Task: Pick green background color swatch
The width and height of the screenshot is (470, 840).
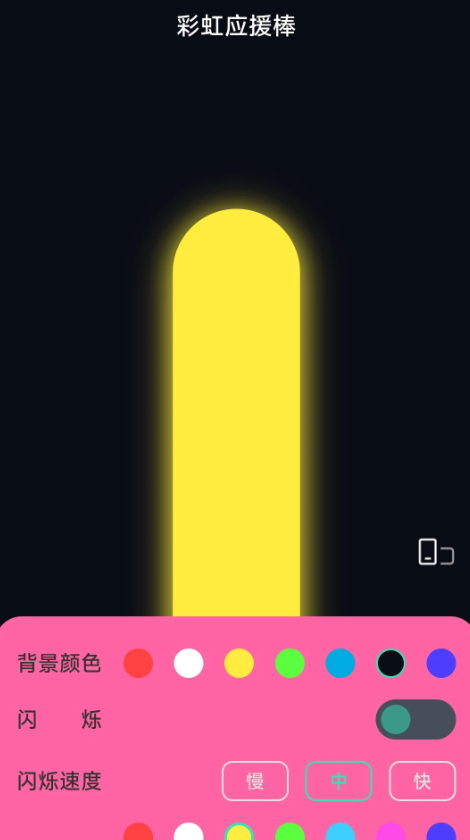Action: point(290,663)
